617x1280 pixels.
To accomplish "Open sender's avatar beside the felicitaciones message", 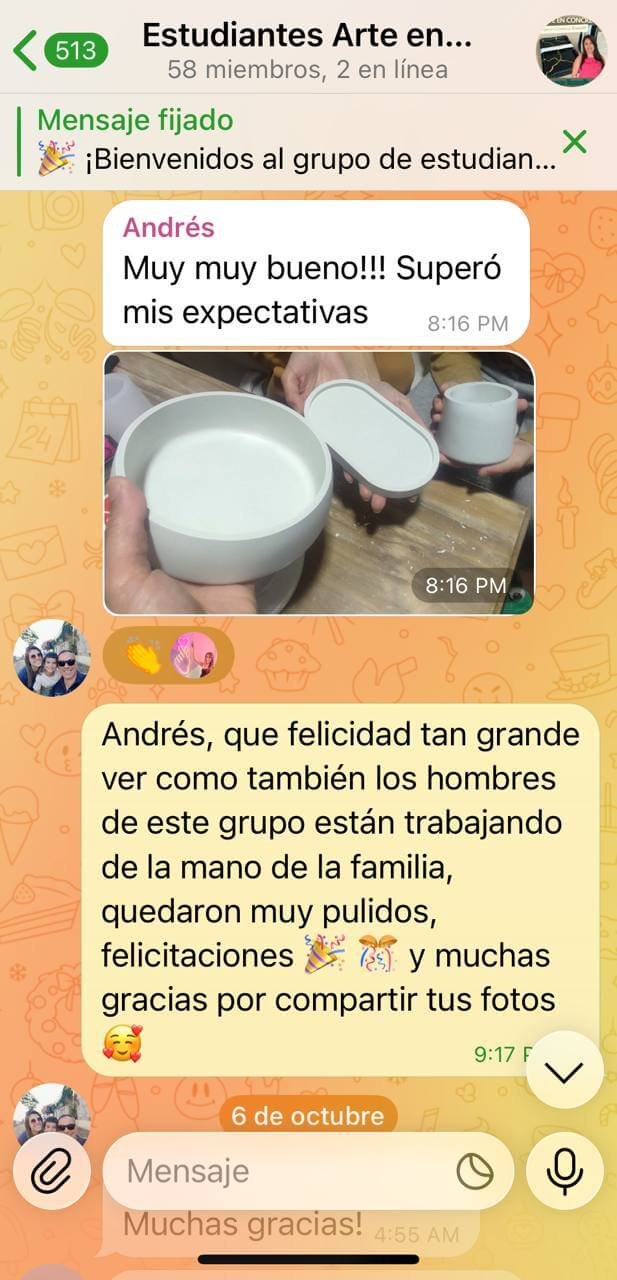I will tap(51, 1113).
